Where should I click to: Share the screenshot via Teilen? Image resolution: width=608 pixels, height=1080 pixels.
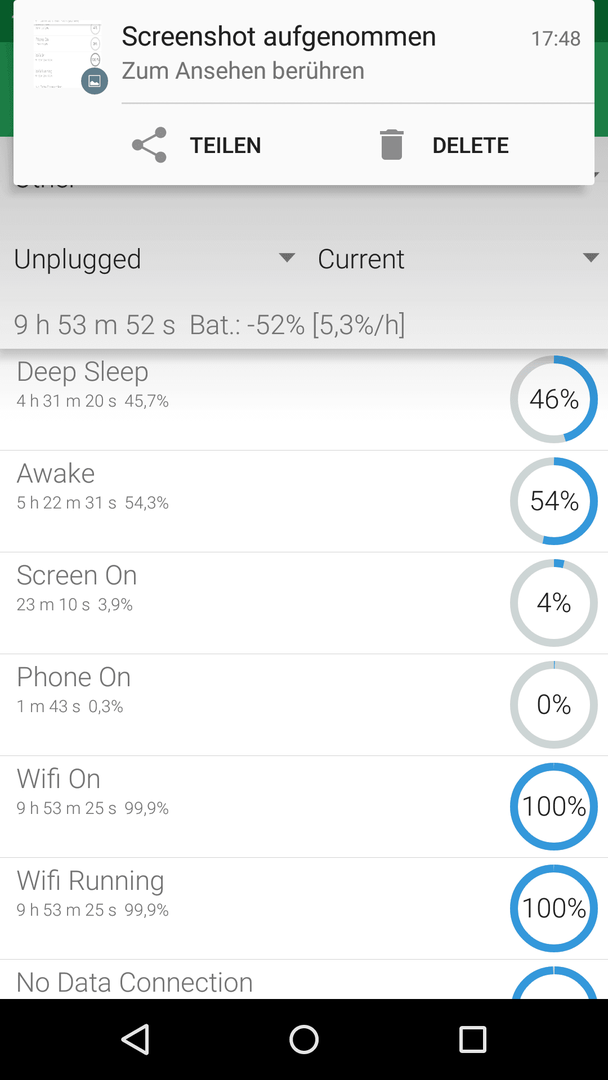tap(197, 145)
